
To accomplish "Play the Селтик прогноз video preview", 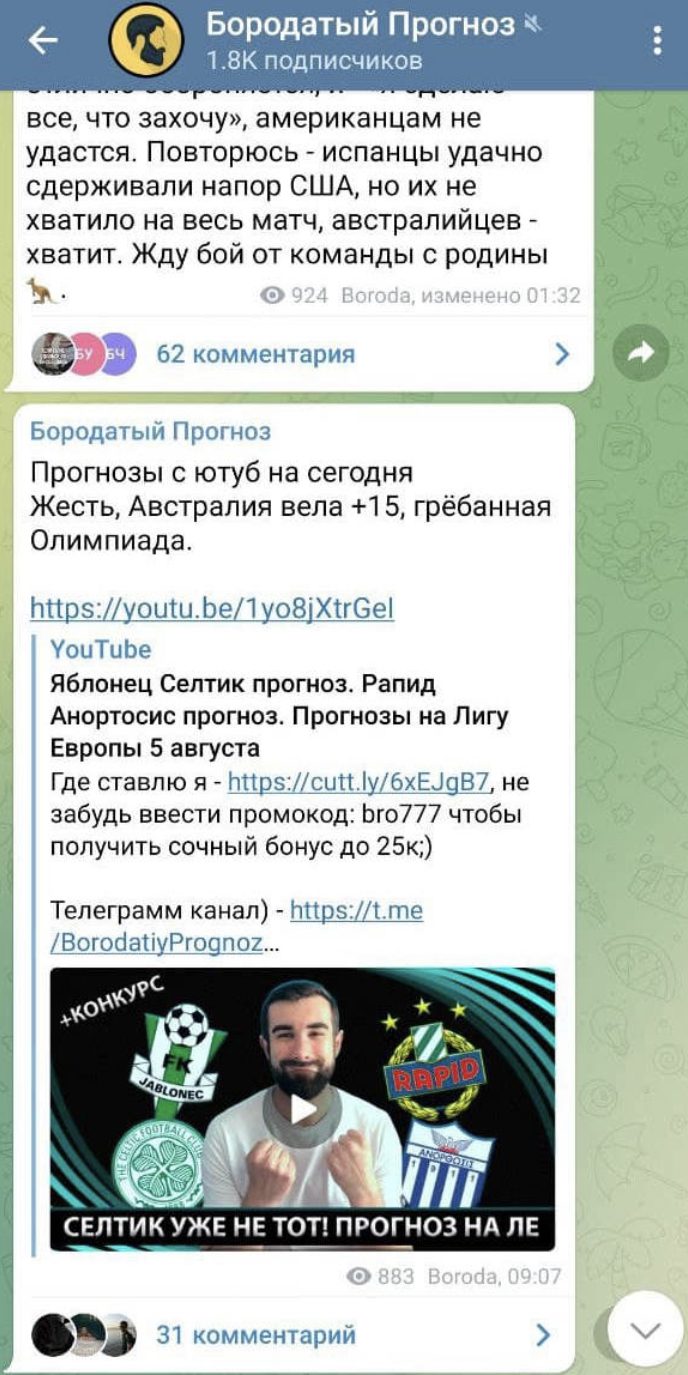I will pos(303,1108).
